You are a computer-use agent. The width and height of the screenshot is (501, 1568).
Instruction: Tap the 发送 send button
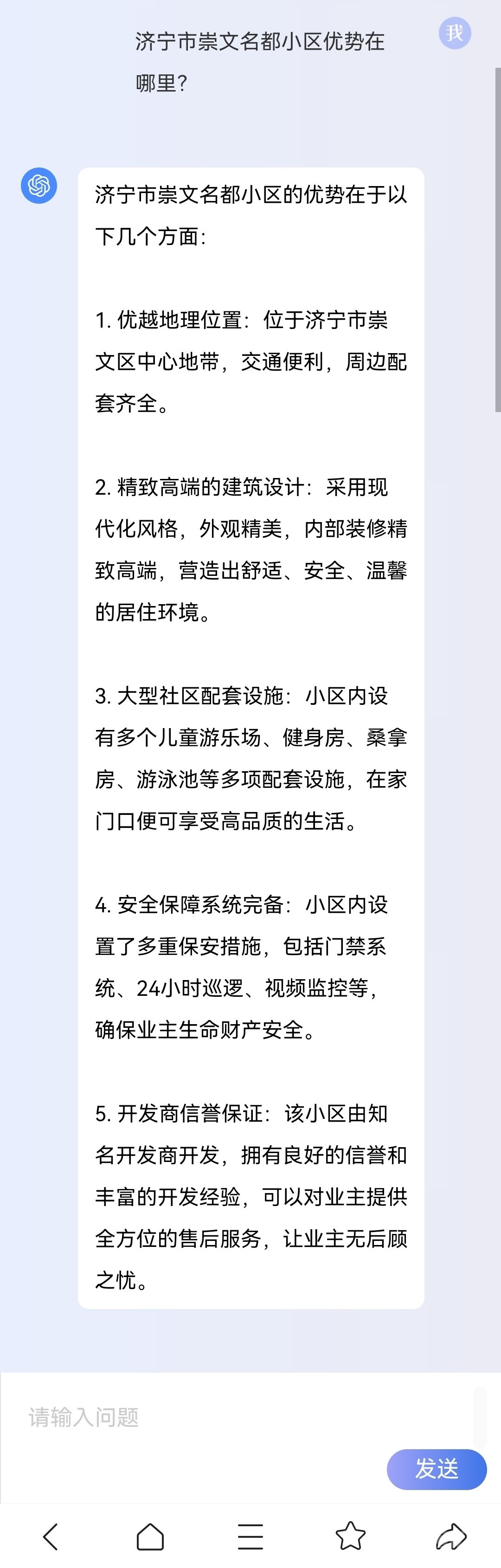pyautogui.click(x=437, y=1469)
